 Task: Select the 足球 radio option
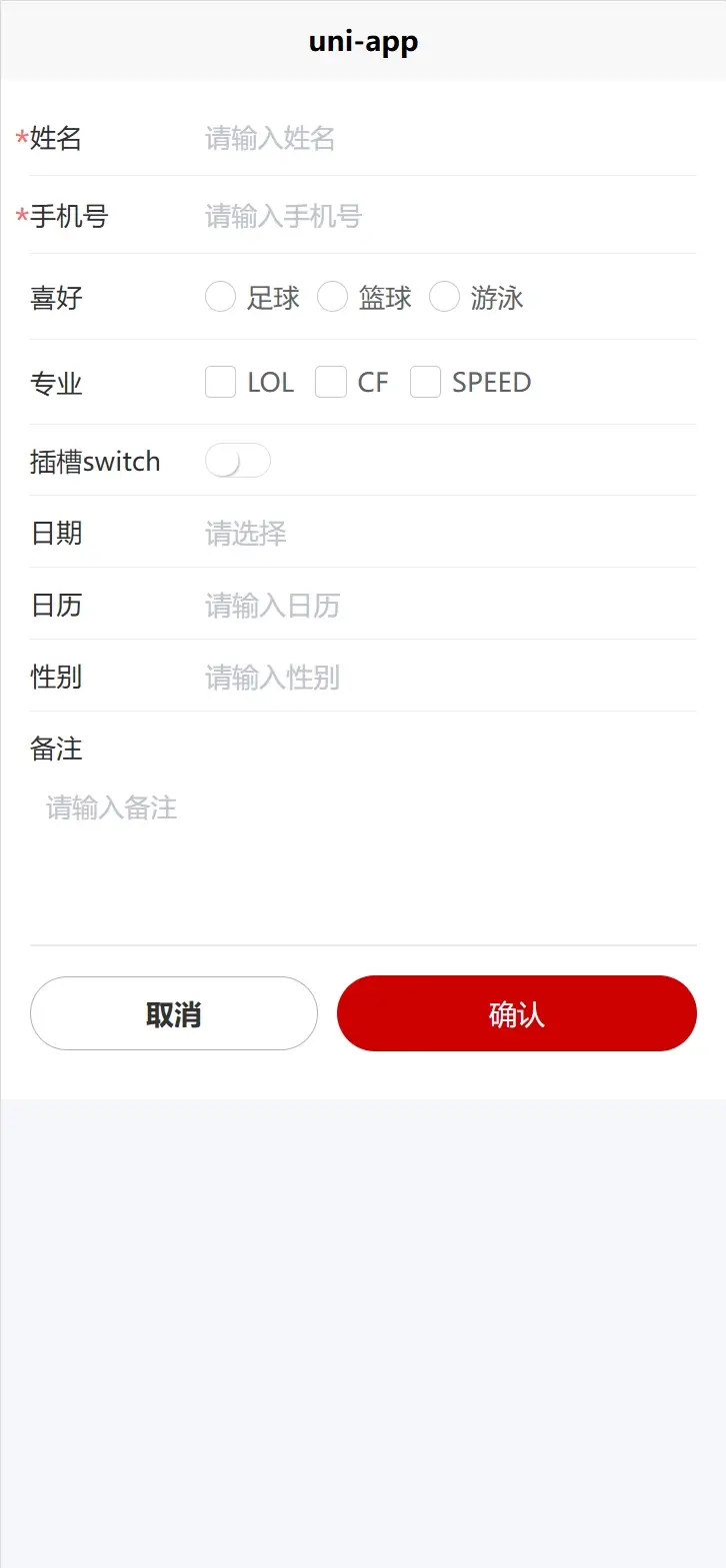click(x=220, y=297)
